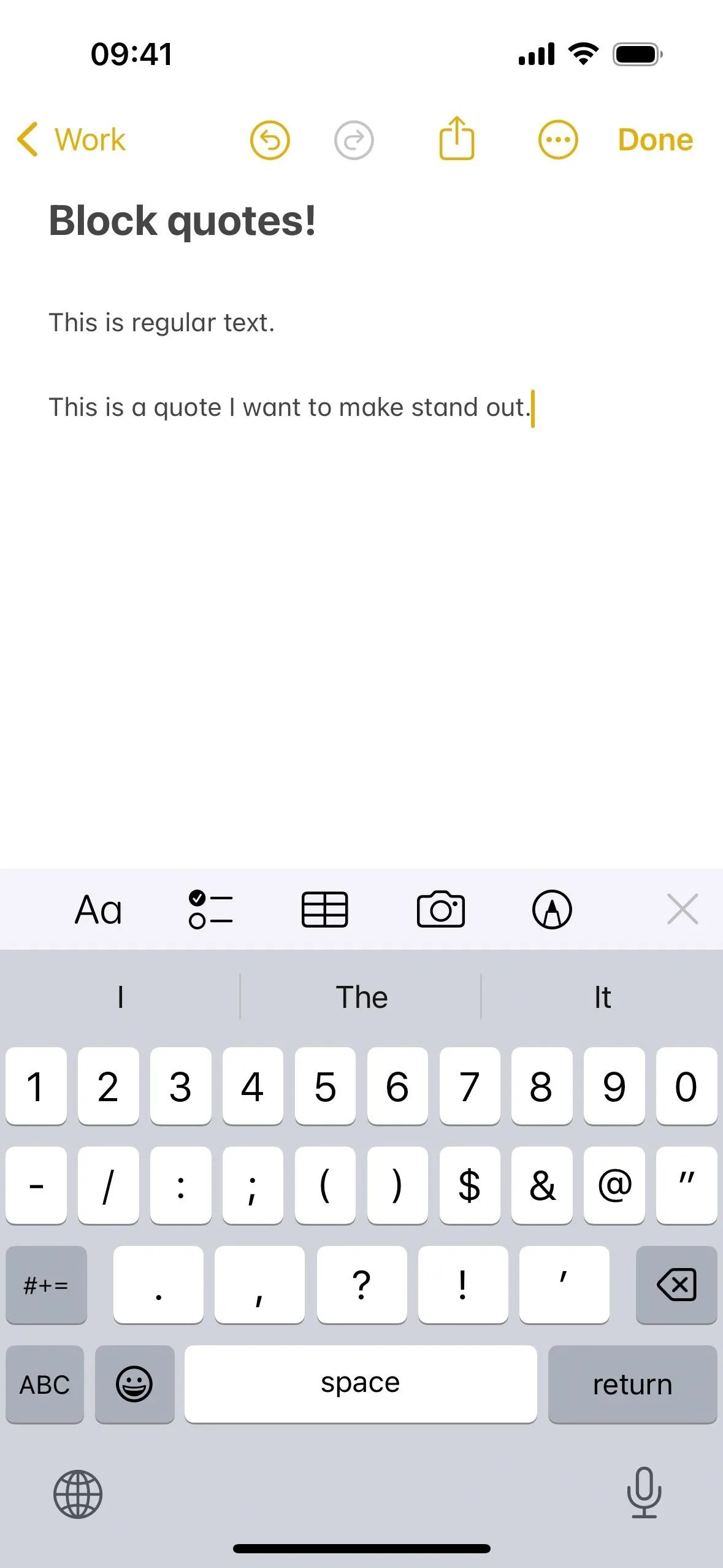
Task: Tap the globe key to switch keyboards
Action: pyautogui.click(x=78, y=1494)
